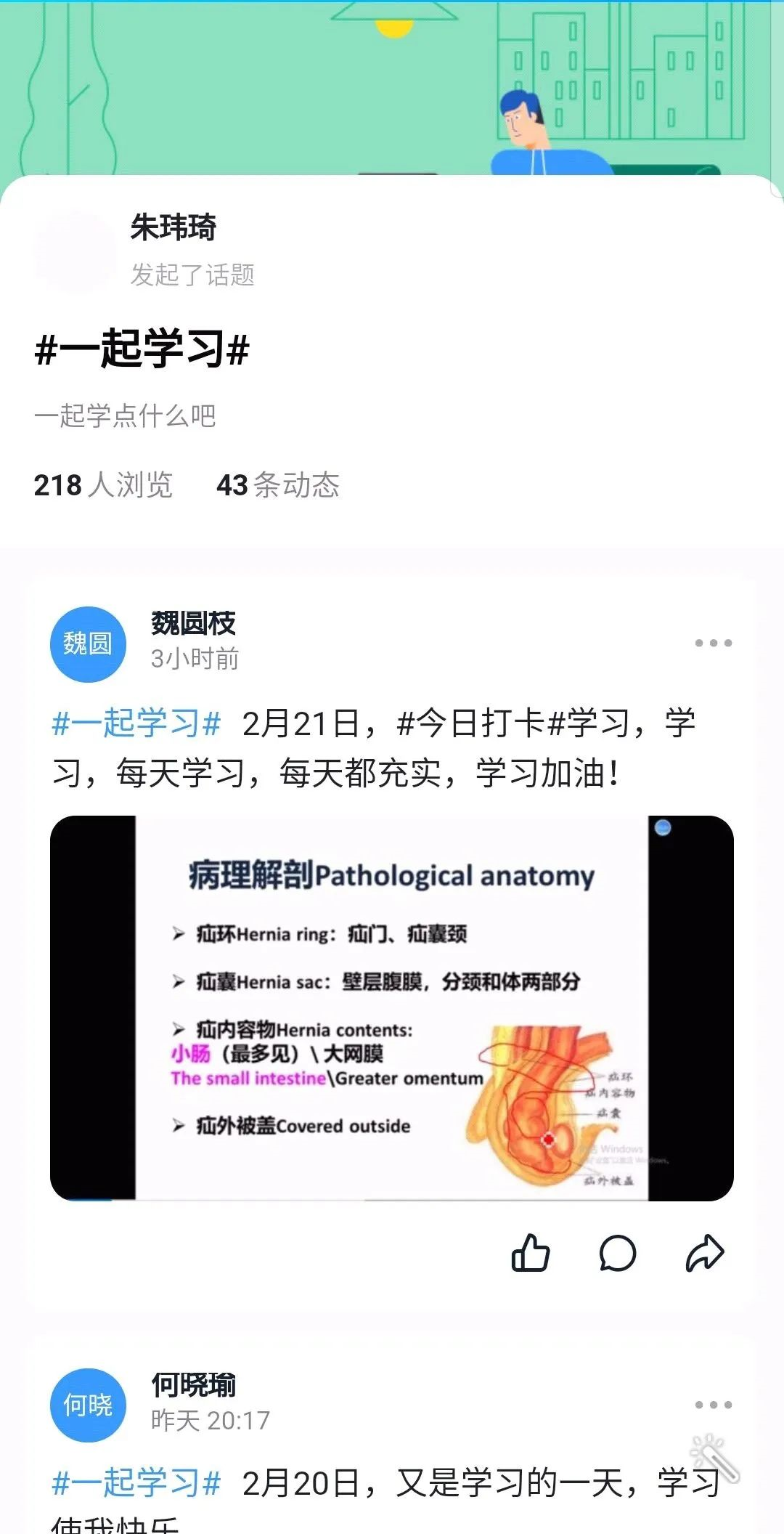The height and width of the screenshot is (1534, 784).
Task: Share 魏圆枝's post
Action: pyautogui.click(x=705, y=1253)
